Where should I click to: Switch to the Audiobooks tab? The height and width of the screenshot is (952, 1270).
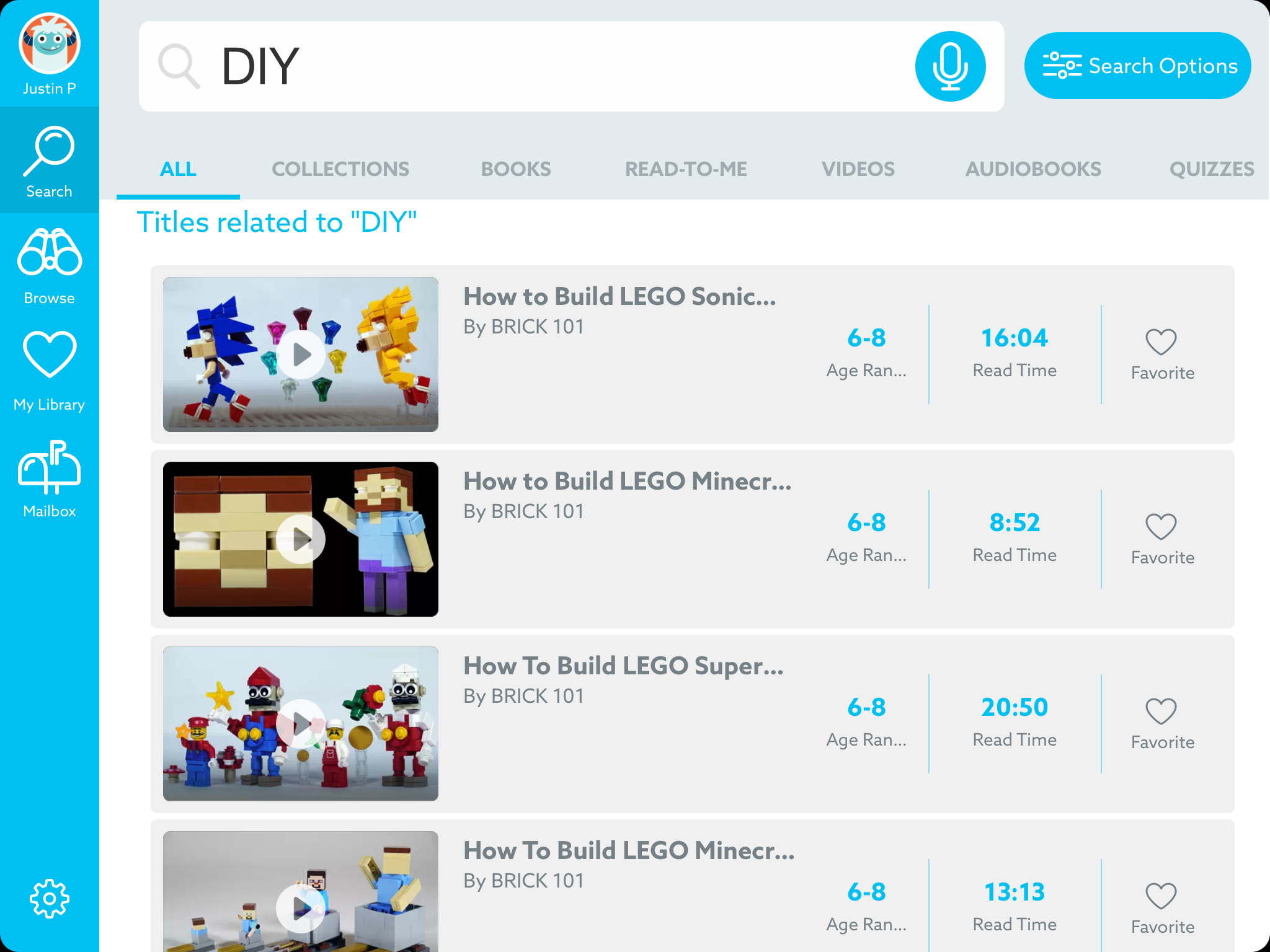pyautogui.click(x=1033, y=169)
